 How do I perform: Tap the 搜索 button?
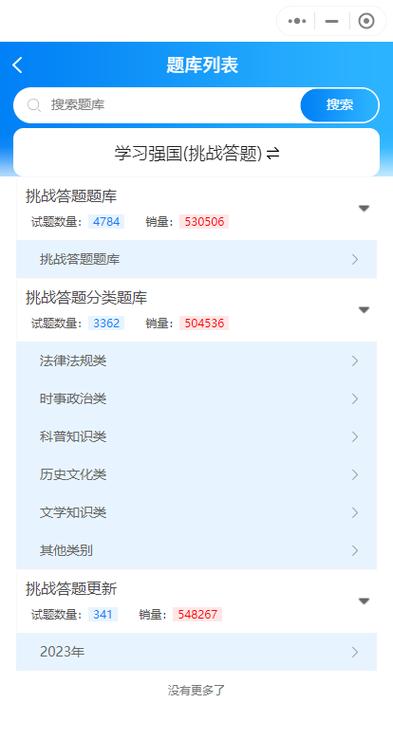[x=340, y=105]
